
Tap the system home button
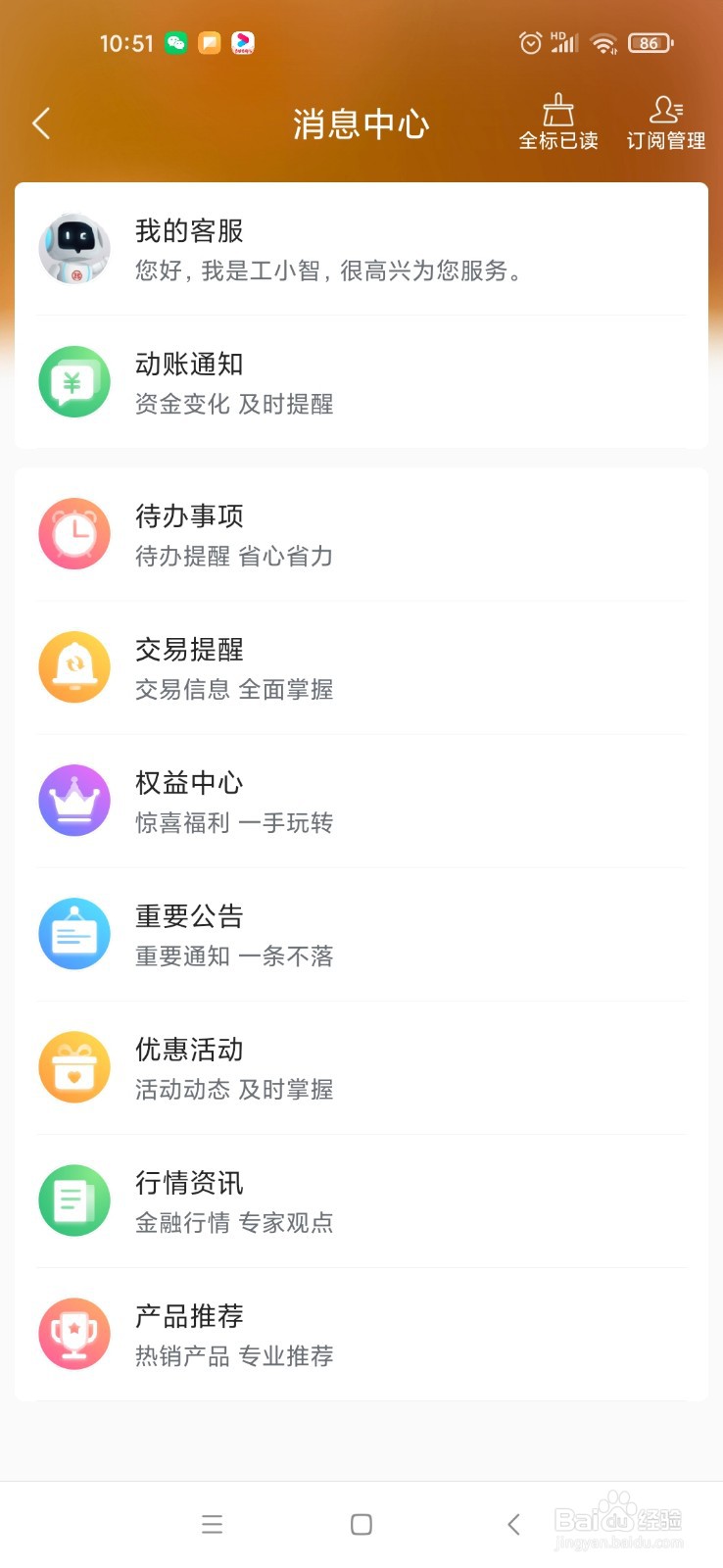(x=361, y=1524)
